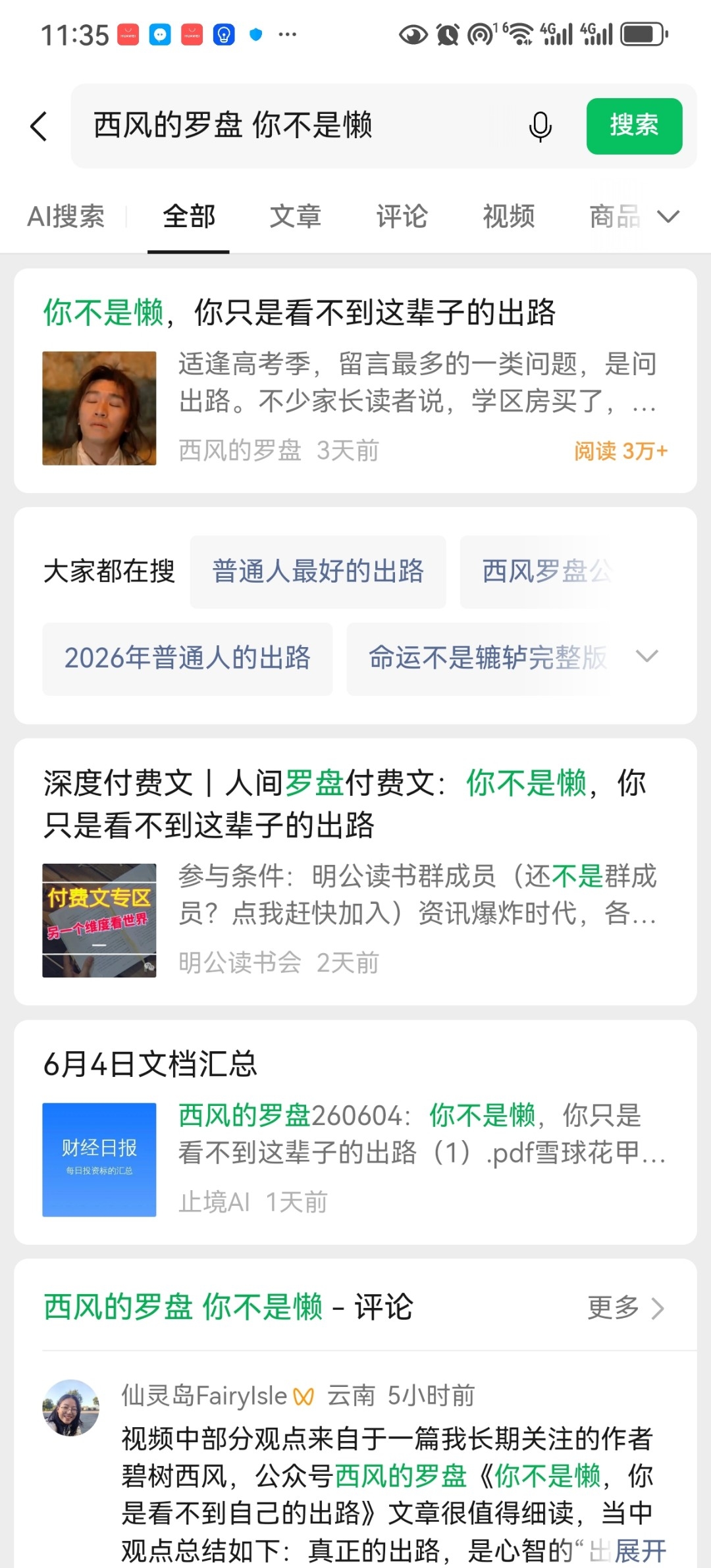
Task: Open the 6月4日文档汇总 result from 止境AI
Action: 355,1132
